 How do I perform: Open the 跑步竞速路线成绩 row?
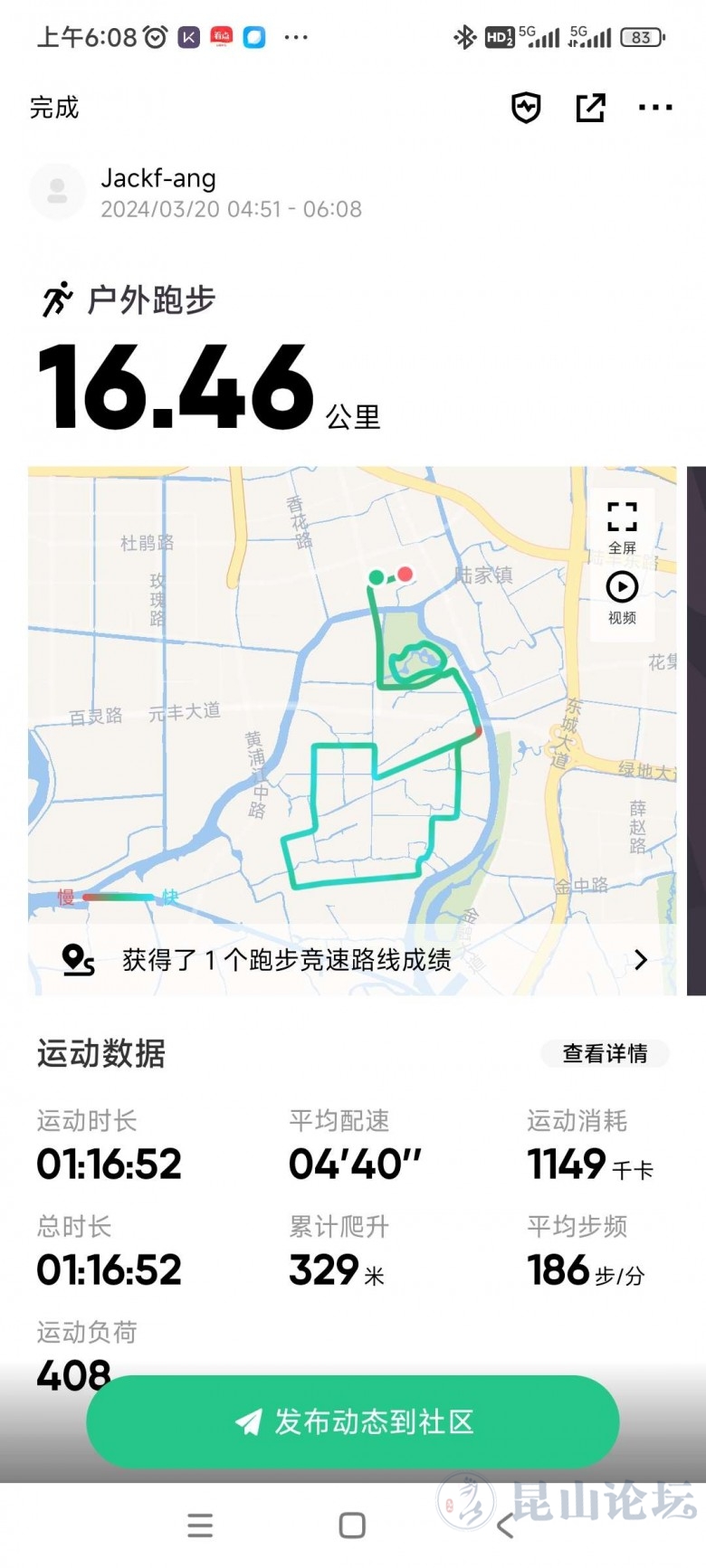pyautogui.click(x=353, y=959)
